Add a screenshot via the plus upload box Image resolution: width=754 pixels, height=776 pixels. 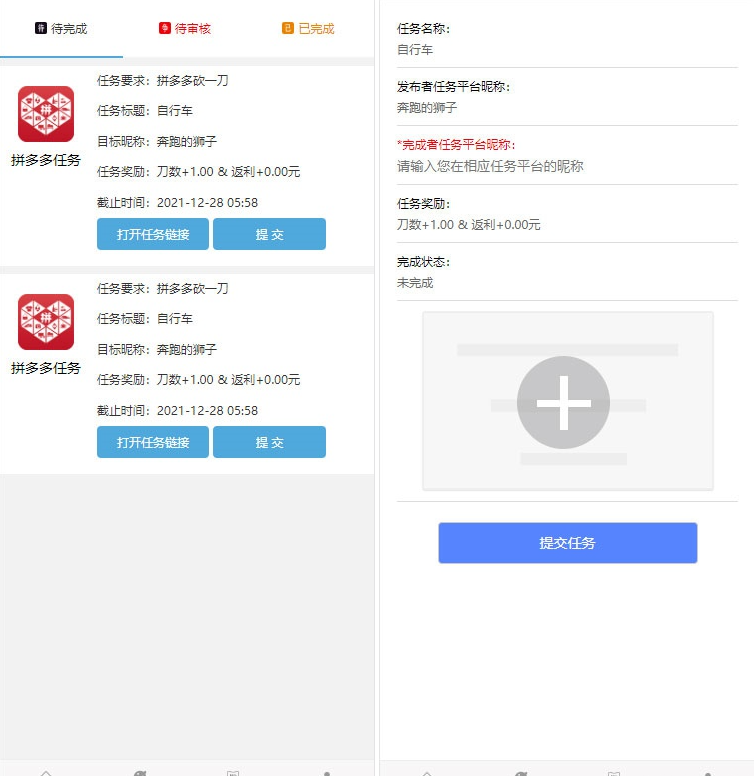pos(567,401)
